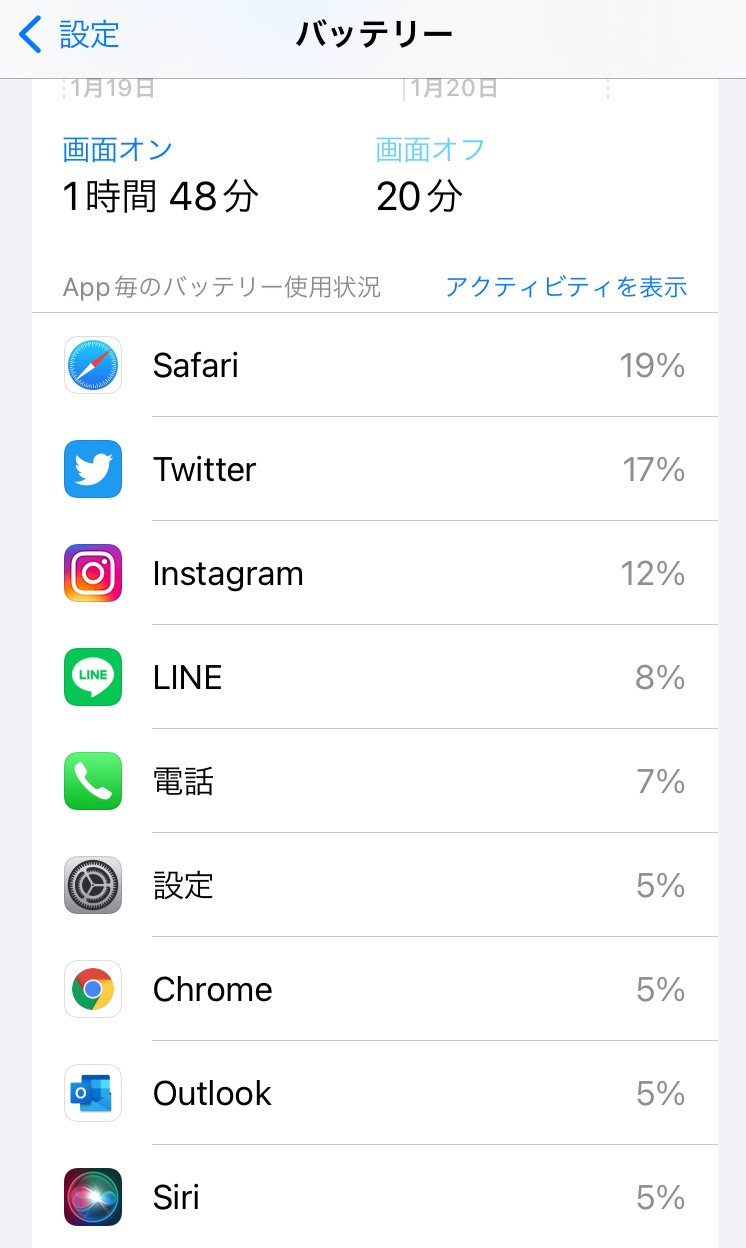Show Chrome battery usage details
Screen dimensions: 746x1248
(374, 989)
